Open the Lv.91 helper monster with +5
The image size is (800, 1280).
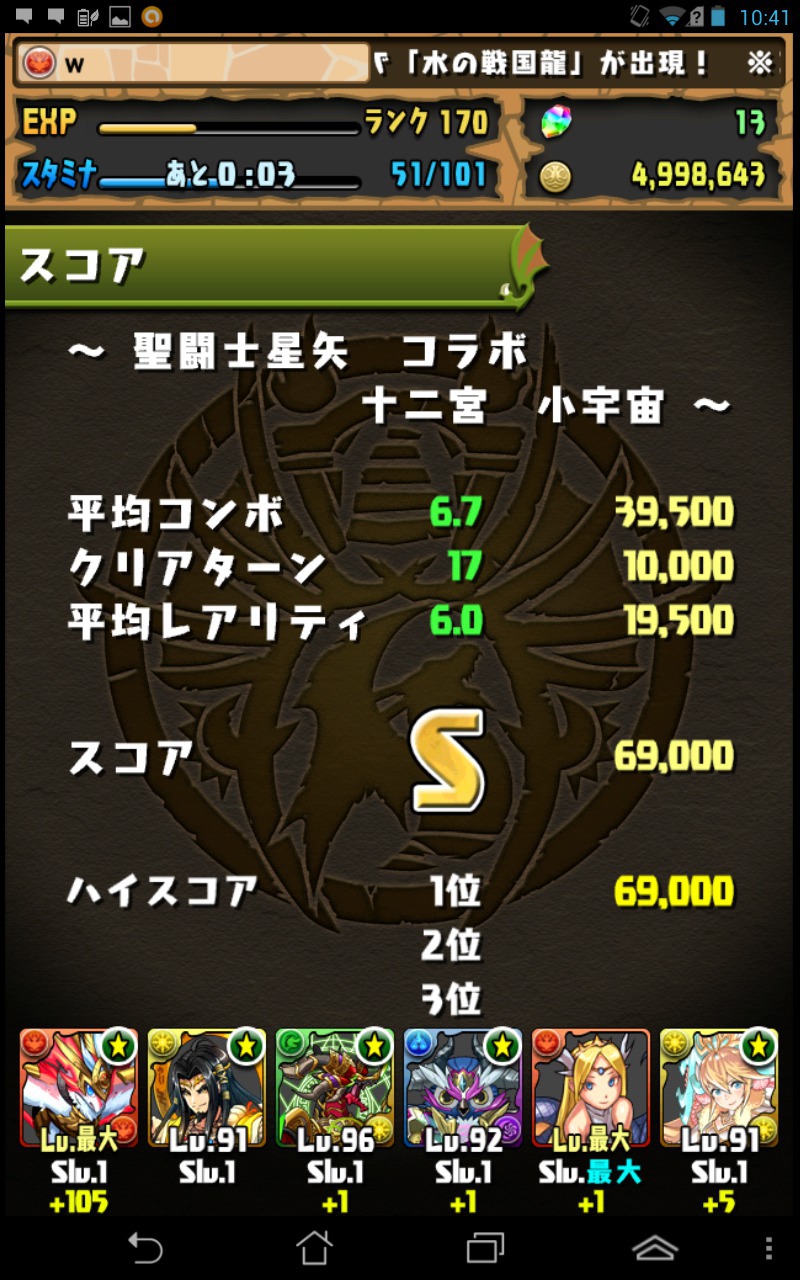coord(718,1088)
